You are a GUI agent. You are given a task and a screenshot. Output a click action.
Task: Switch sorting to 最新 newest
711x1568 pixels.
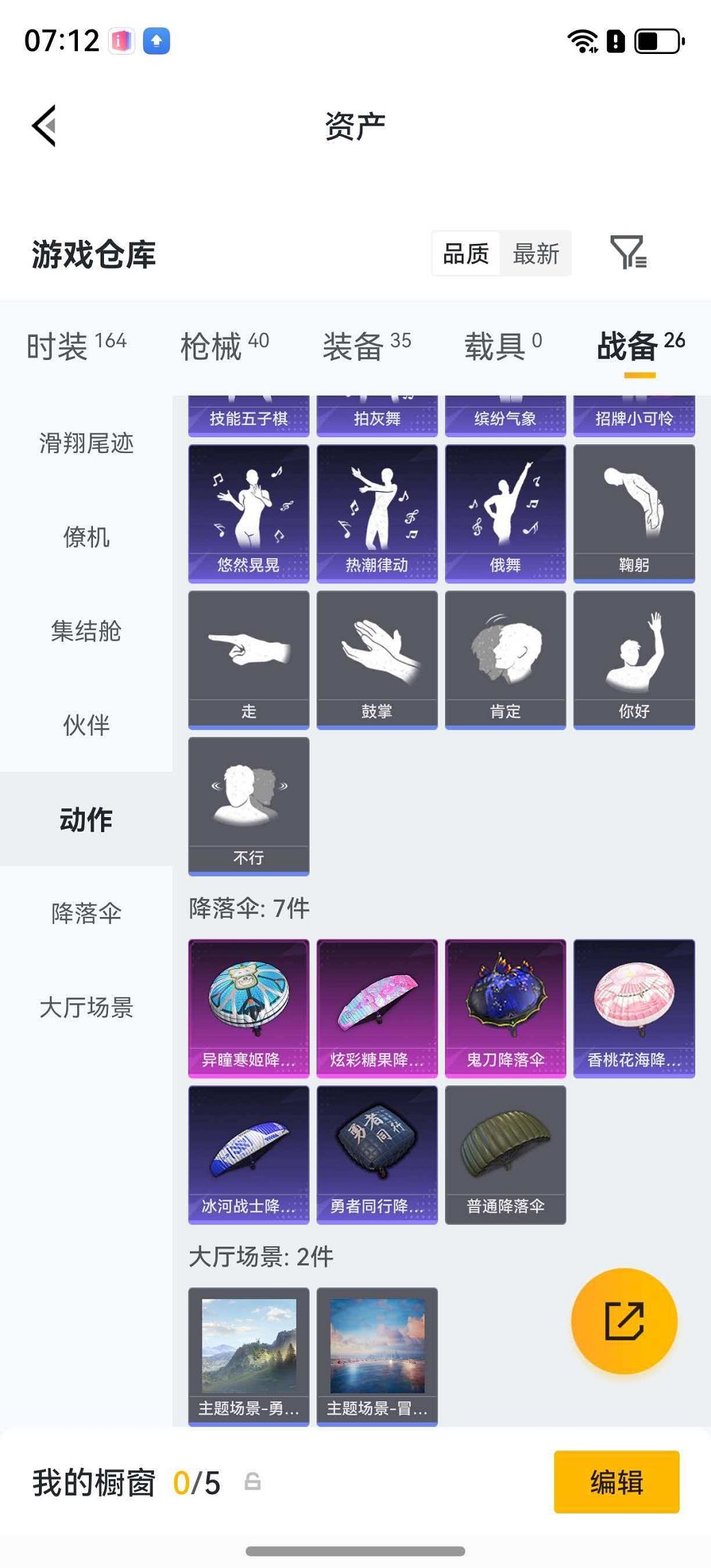537,253
